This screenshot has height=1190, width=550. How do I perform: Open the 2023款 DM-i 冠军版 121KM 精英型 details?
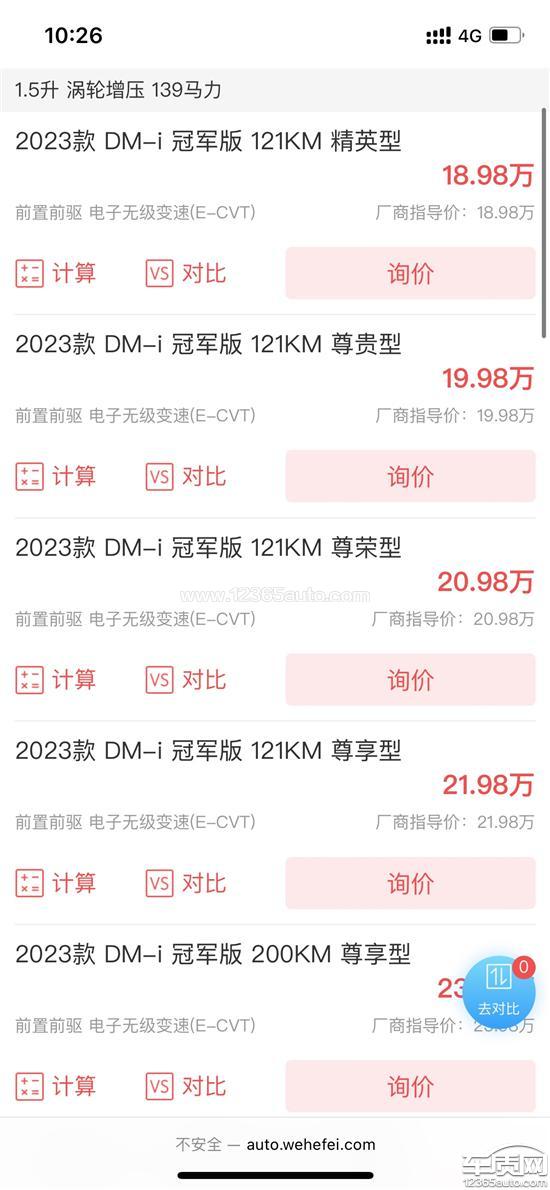[208, 141]
